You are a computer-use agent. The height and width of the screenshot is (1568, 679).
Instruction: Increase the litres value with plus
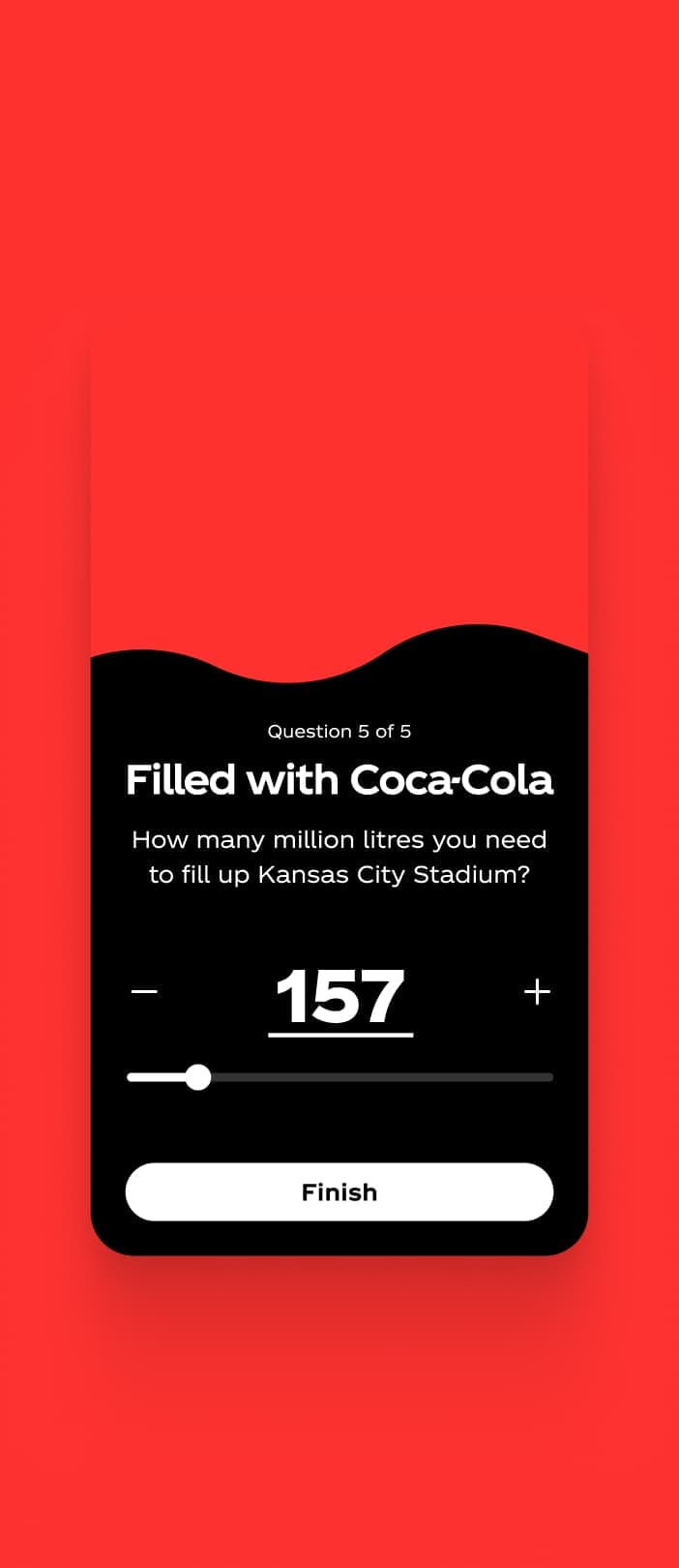click(x=537, y=991)
